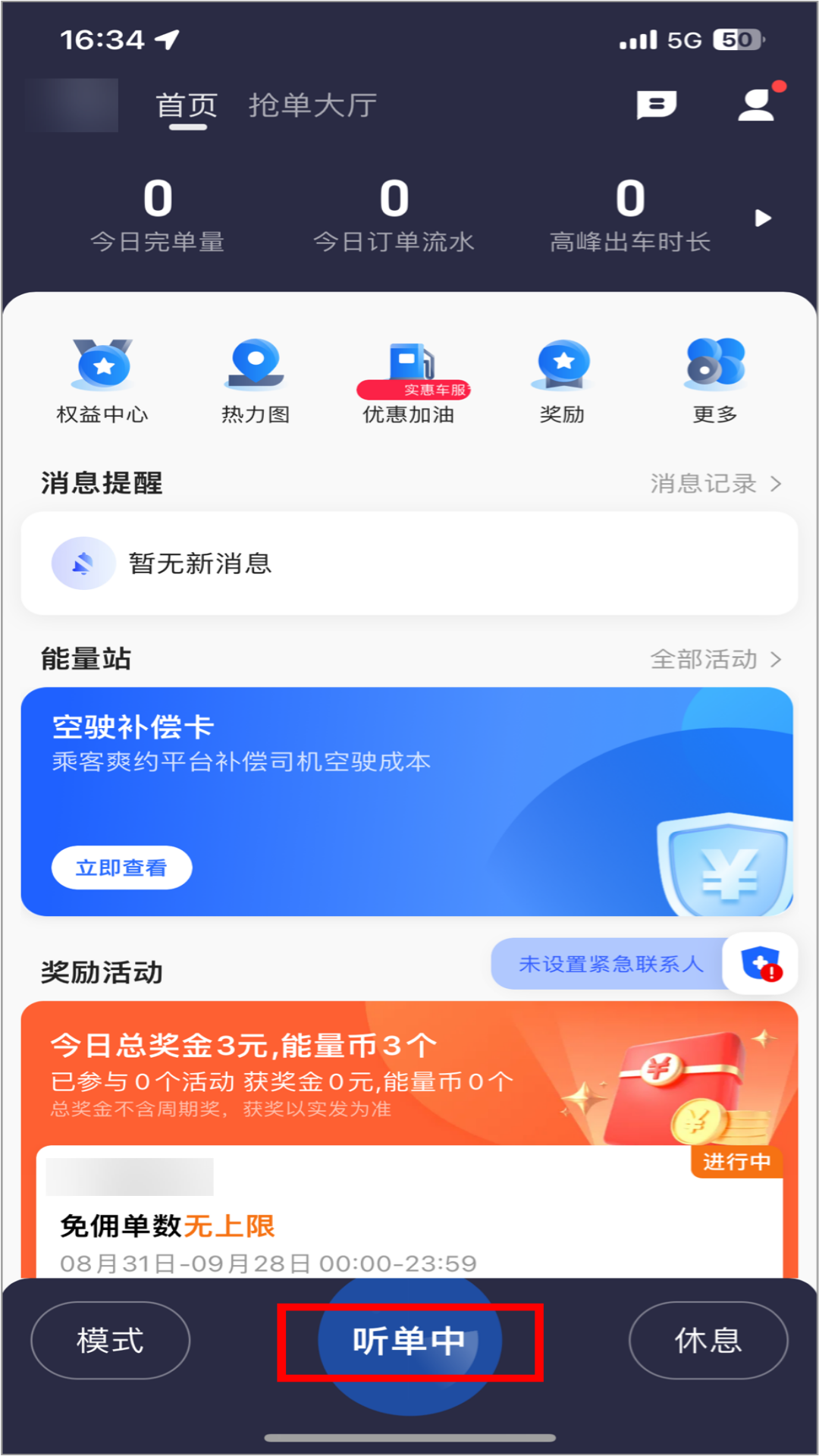Open the 权益中心 (benefits center)

[x=102, y=379]
